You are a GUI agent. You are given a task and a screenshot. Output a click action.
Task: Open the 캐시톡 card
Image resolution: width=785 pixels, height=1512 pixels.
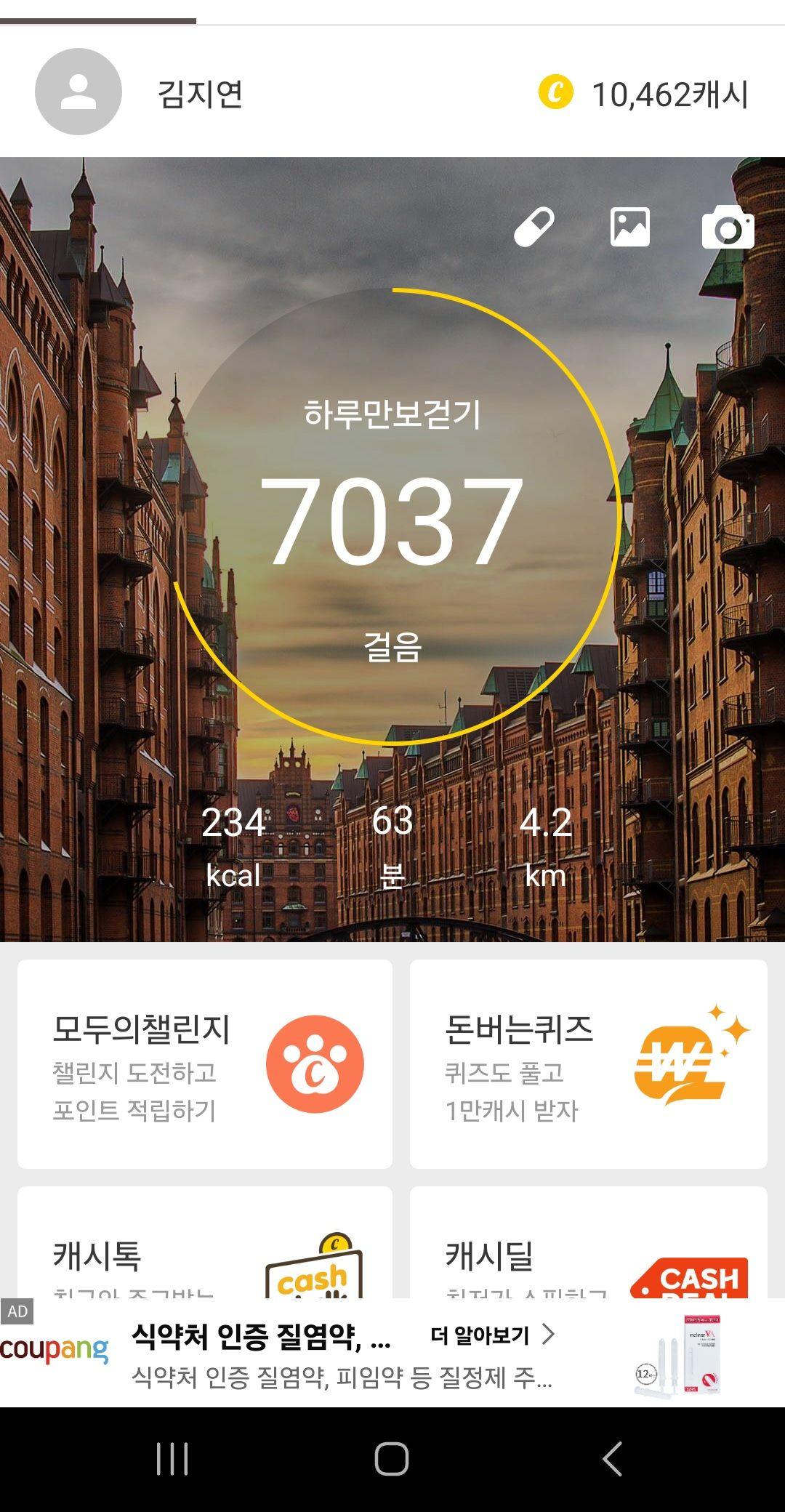pyautogui.click(x=205, y=1250)
